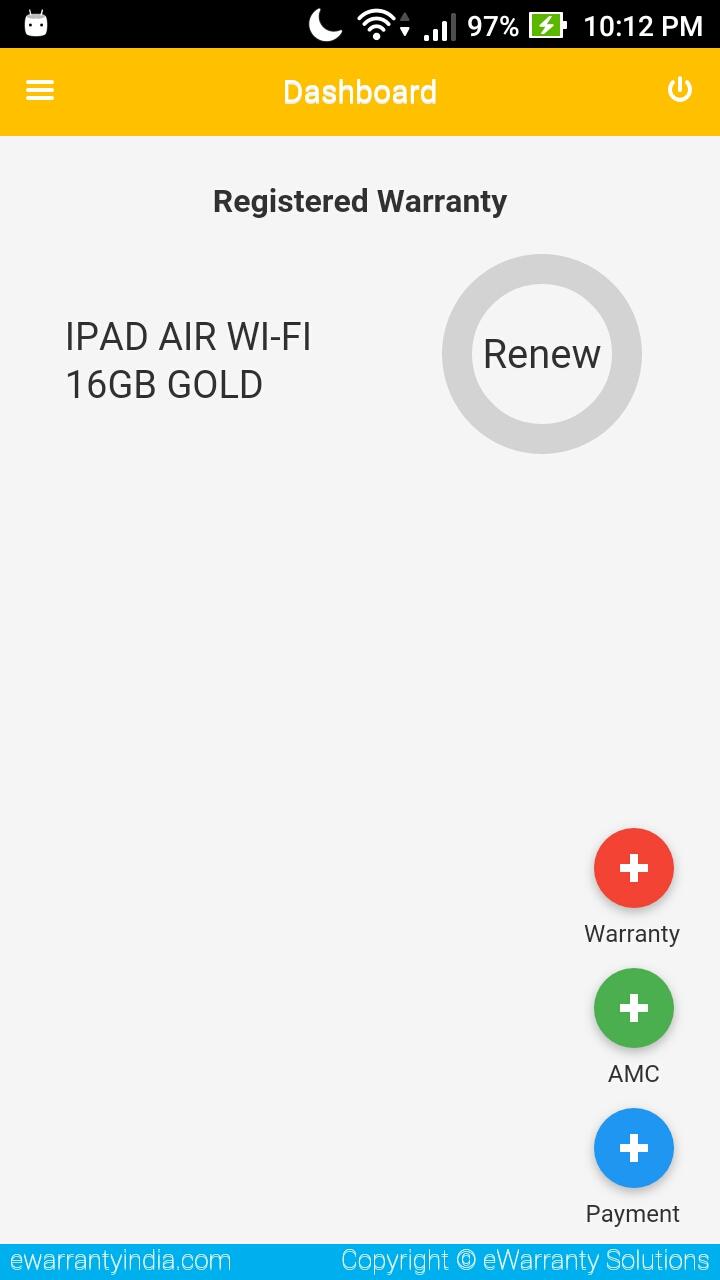
Task: Add a new Warranty
Action: [x=633, y=868]
